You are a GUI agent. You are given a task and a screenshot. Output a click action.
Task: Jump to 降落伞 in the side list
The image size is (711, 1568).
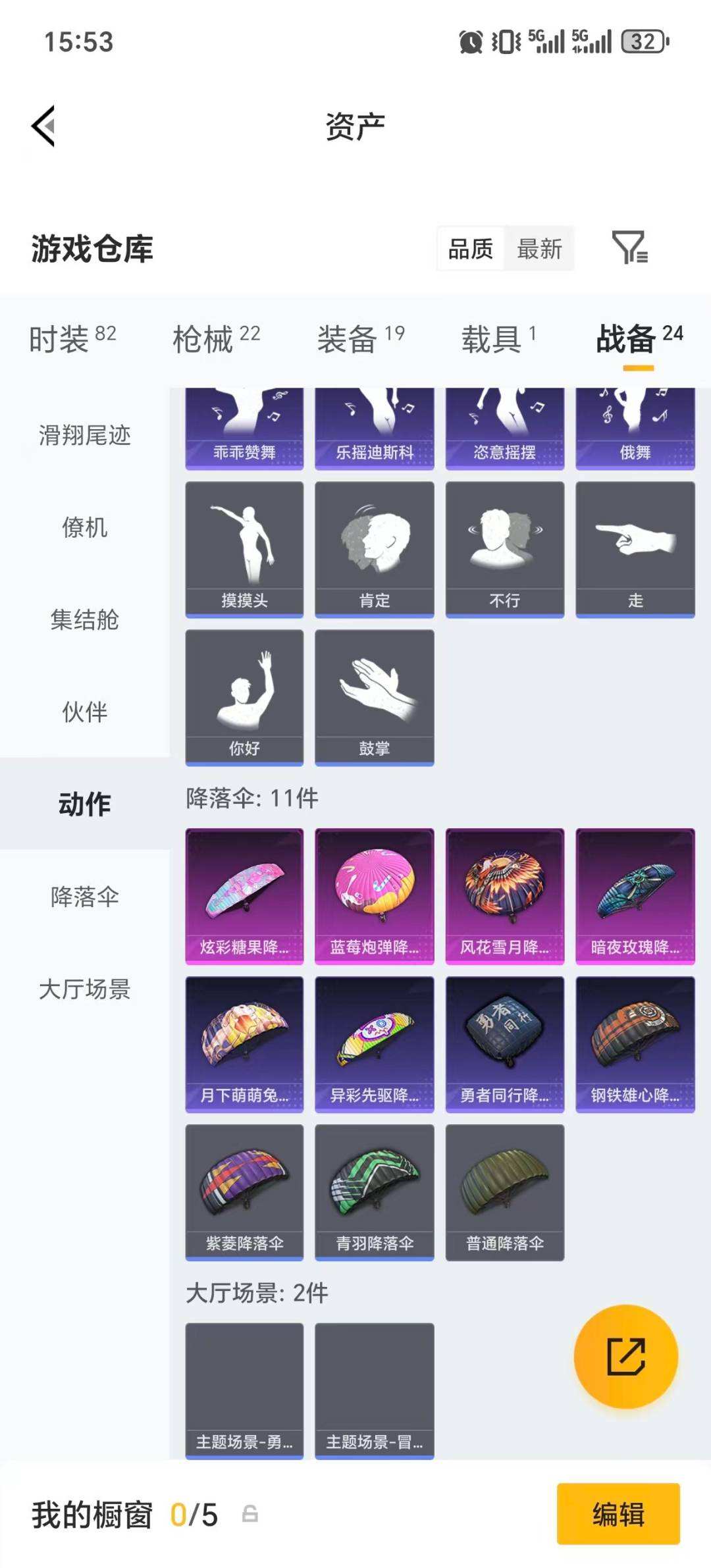tap(84, 897)
